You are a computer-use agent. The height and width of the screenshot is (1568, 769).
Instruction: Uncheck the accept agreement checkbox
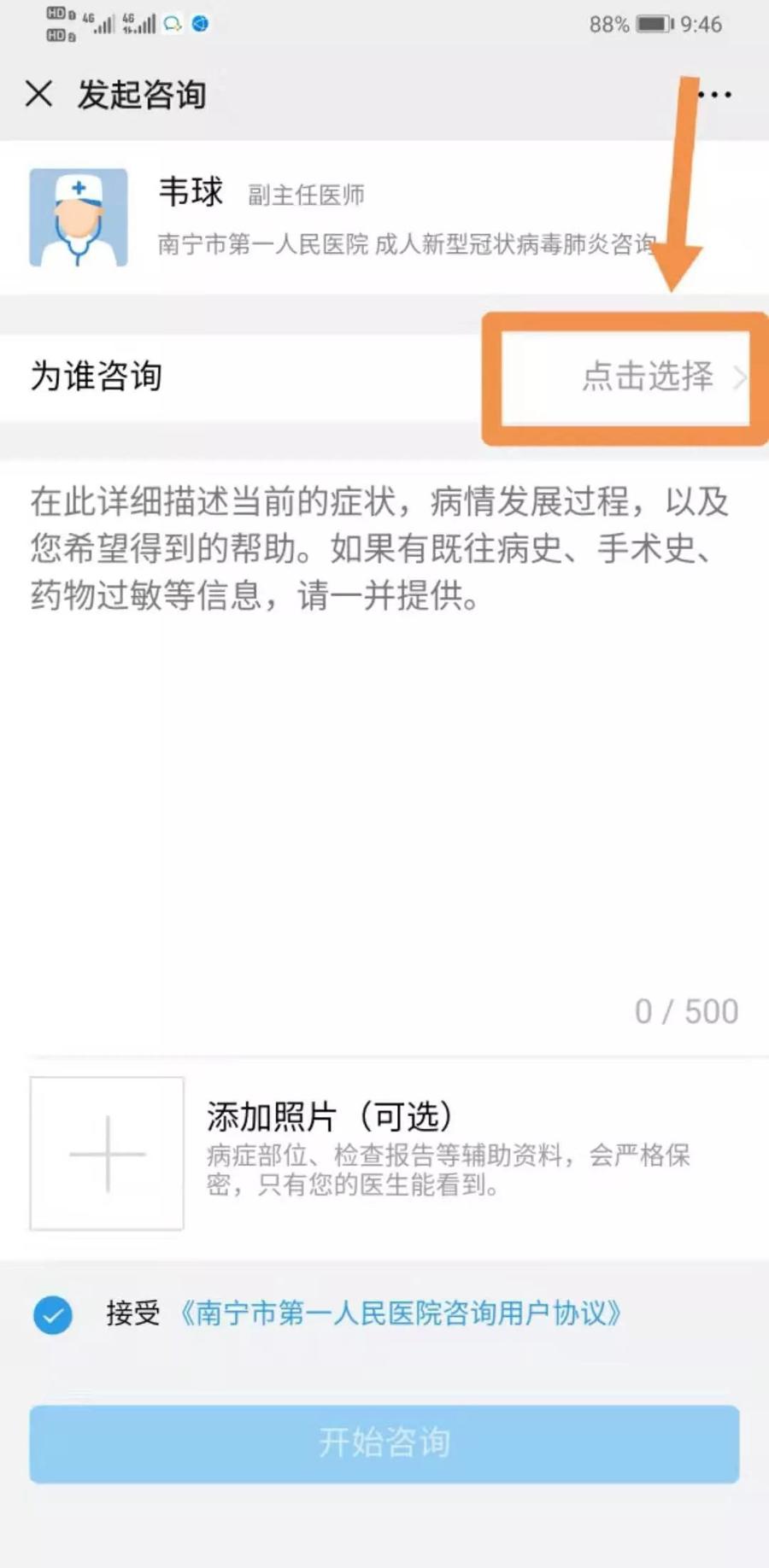(53, 1314)
